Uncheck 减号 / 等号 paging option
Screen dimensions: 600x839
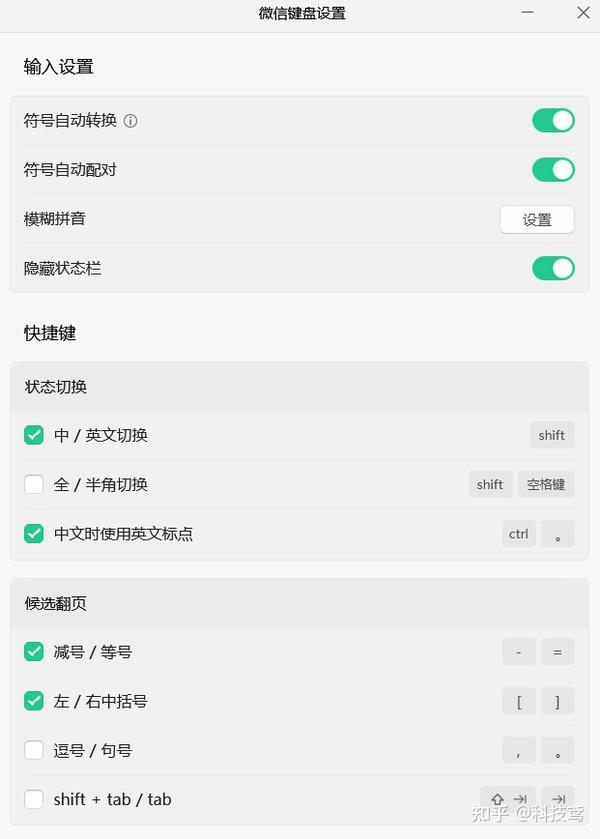pyautogui.click(x=34, y=652)
